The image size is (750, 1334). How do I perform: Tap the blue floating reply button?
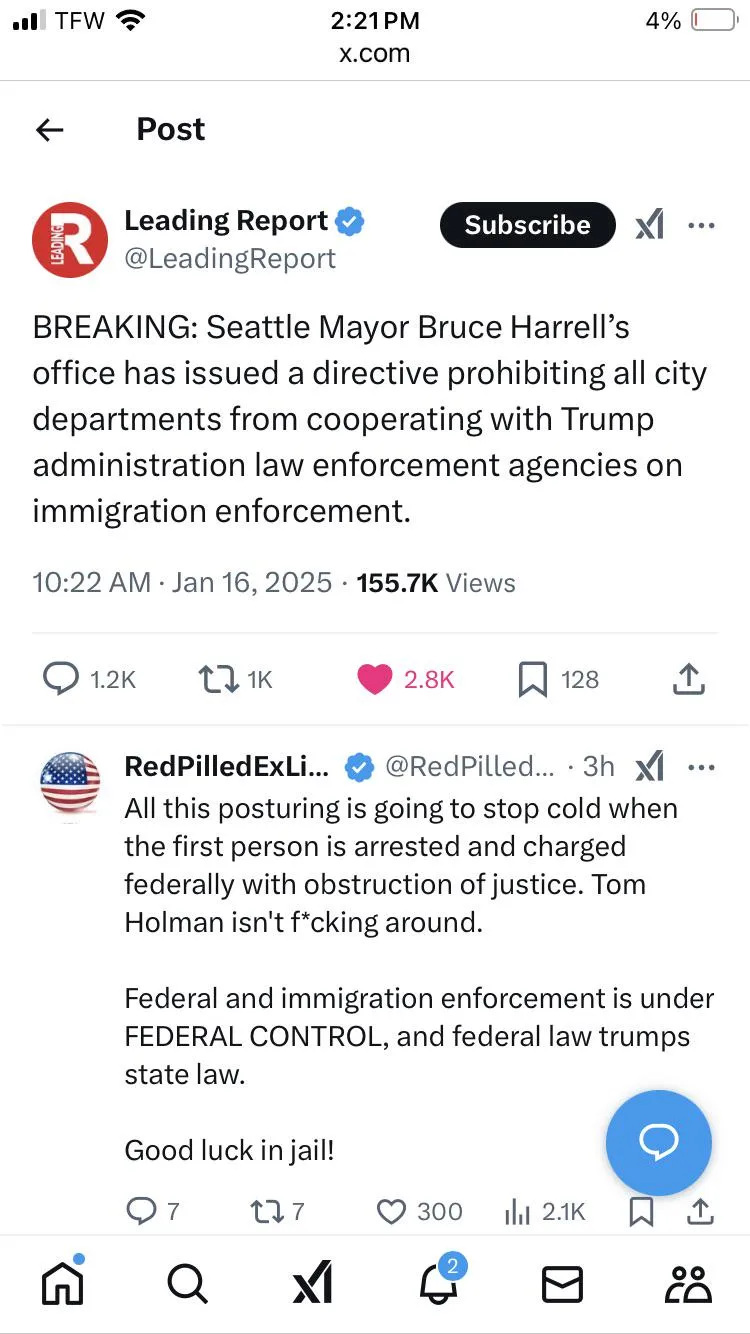pyautogui.click(x=658, y=1142)
